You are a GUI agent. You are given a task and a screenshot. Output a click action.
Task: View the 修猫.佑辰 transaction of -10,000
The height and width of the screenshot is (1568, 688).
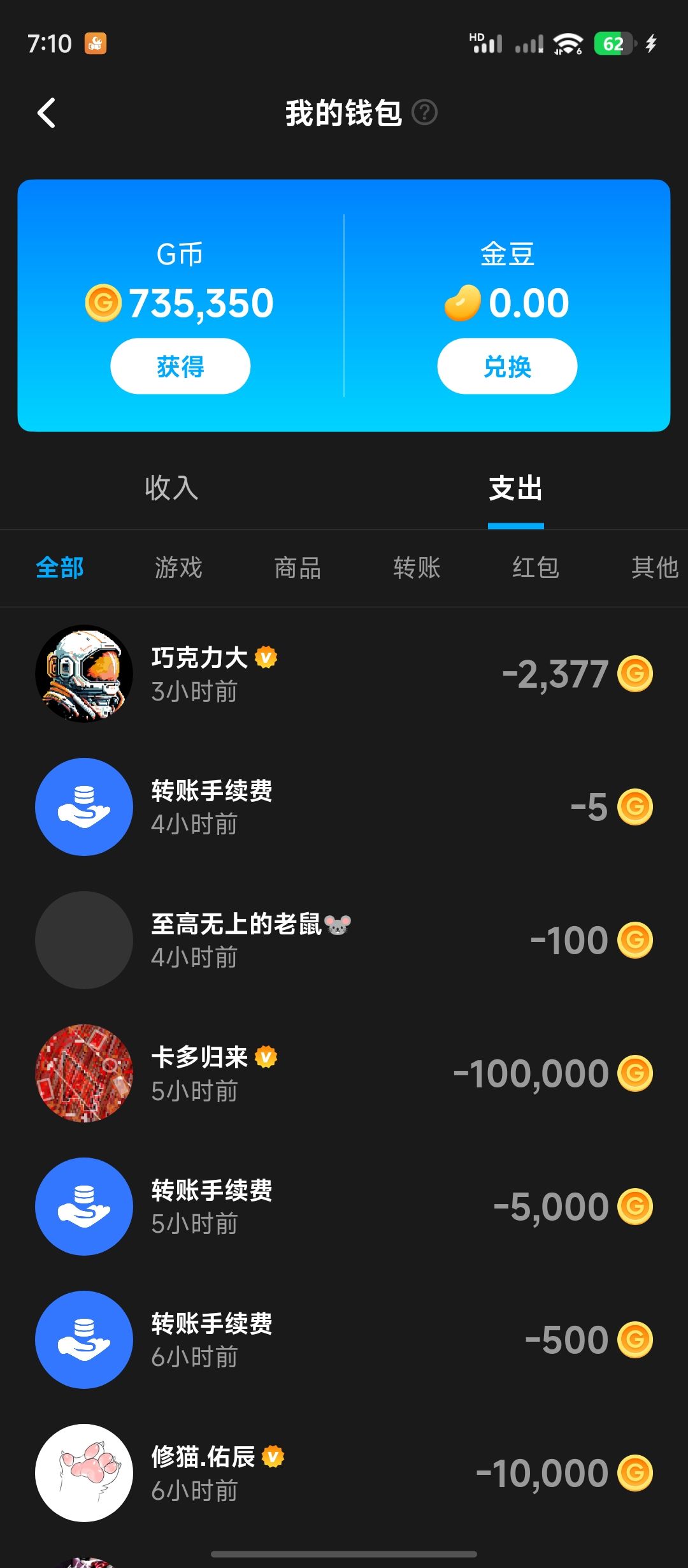[x=344, y=1473]
